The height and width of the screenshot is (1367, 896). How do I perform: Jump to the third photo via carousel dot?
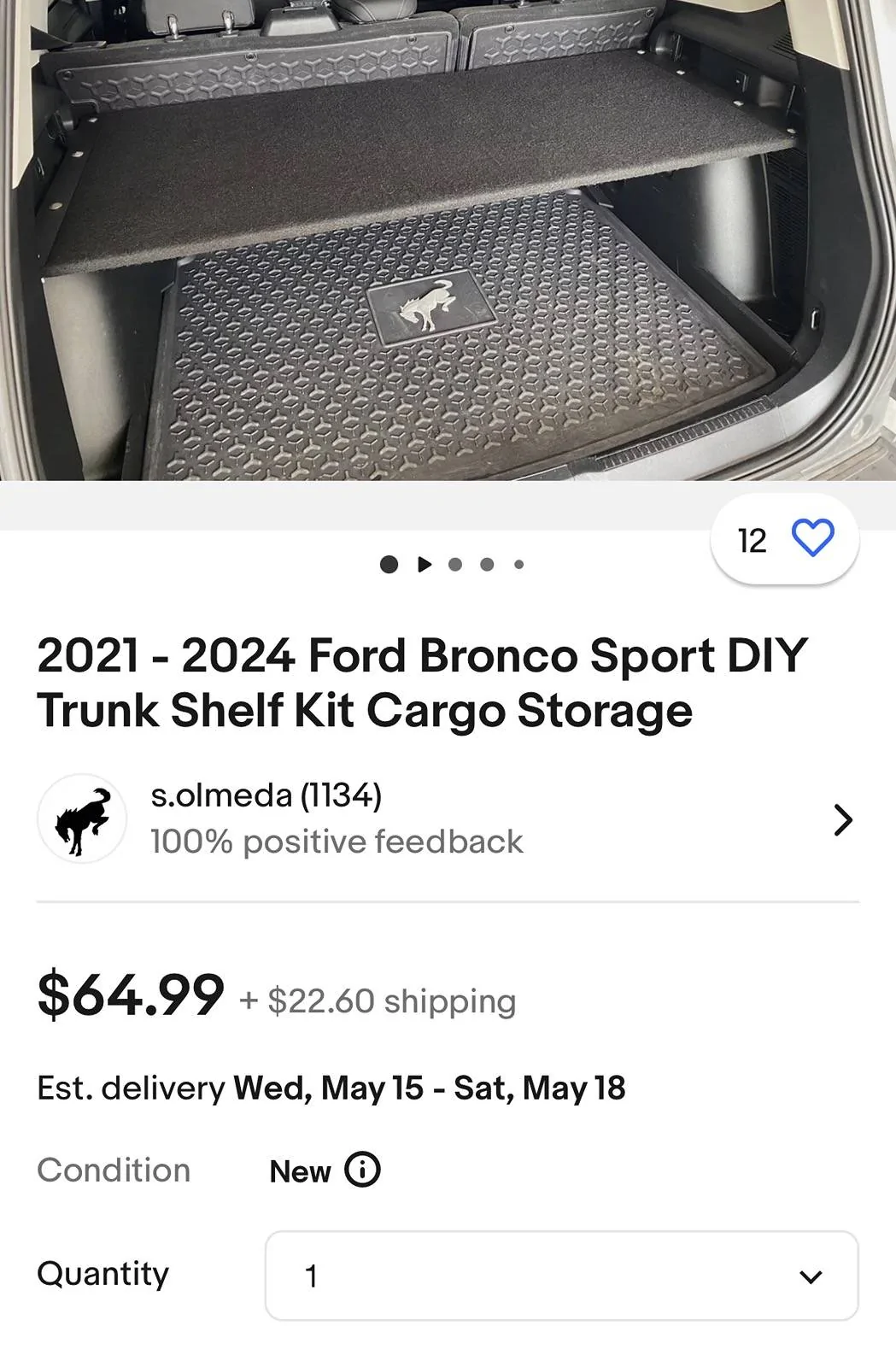click(x=454, y=562)
